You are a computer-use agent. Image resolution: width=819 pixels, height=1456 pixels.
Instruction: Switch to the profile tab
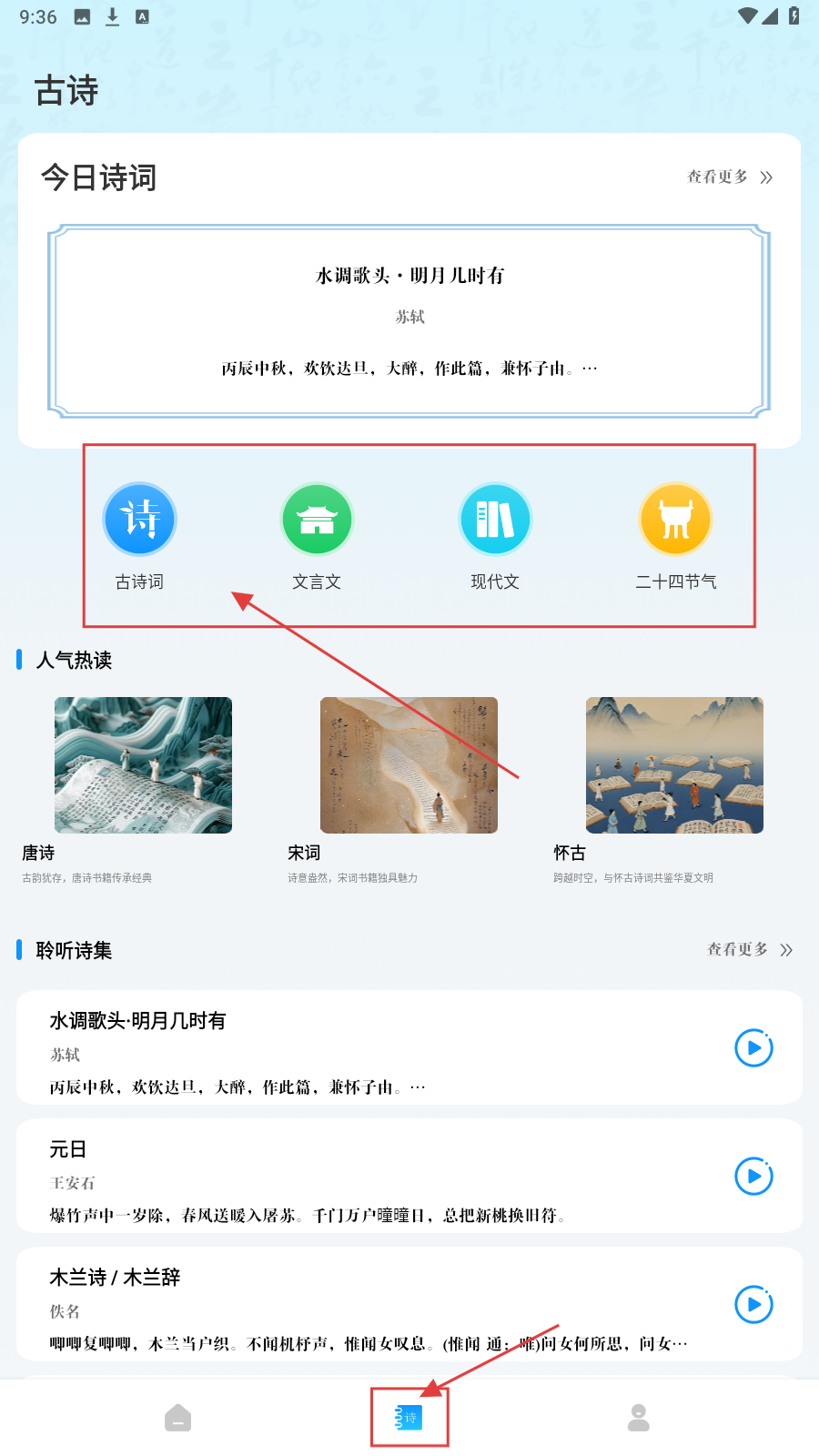point(639,1418)
